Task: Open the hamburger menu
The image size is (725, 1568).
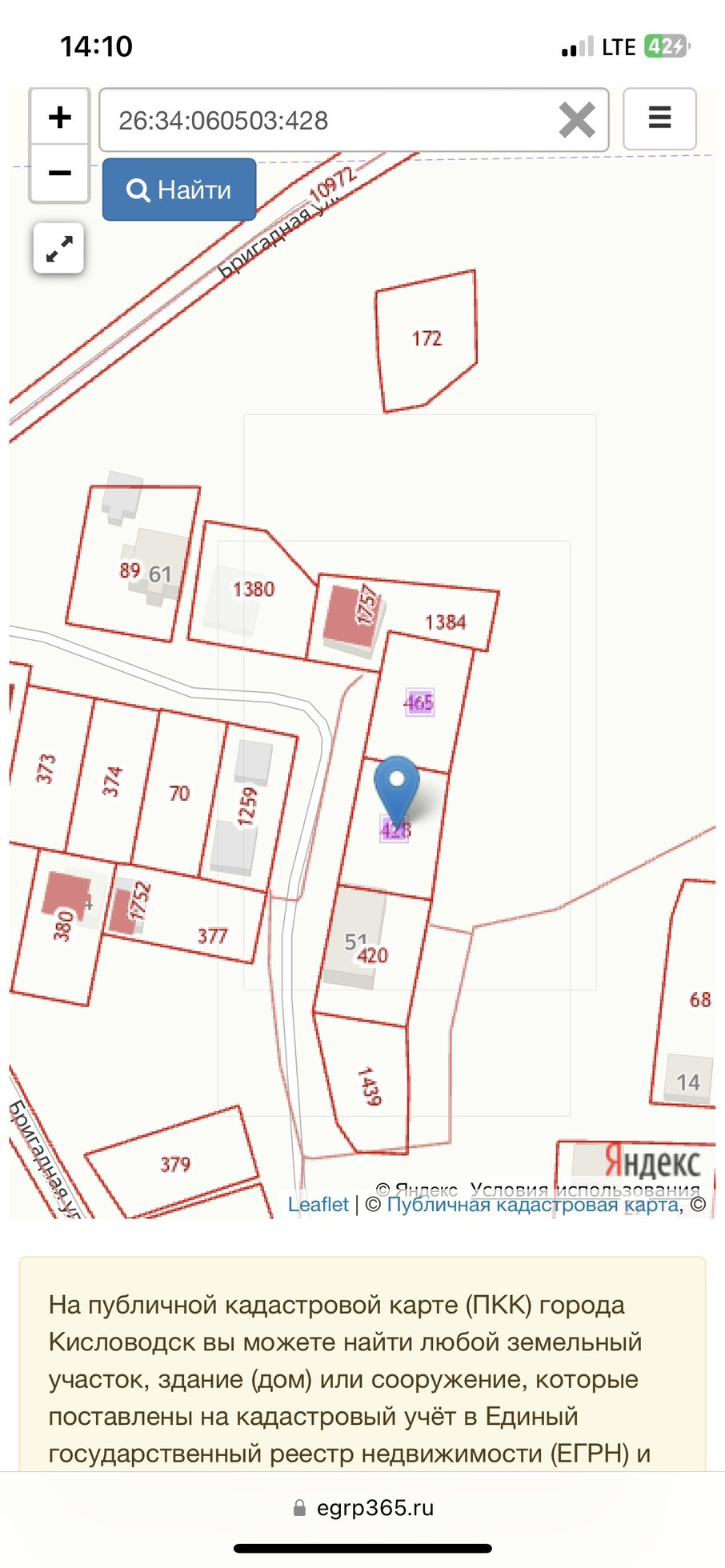Action: coord(659,118)
